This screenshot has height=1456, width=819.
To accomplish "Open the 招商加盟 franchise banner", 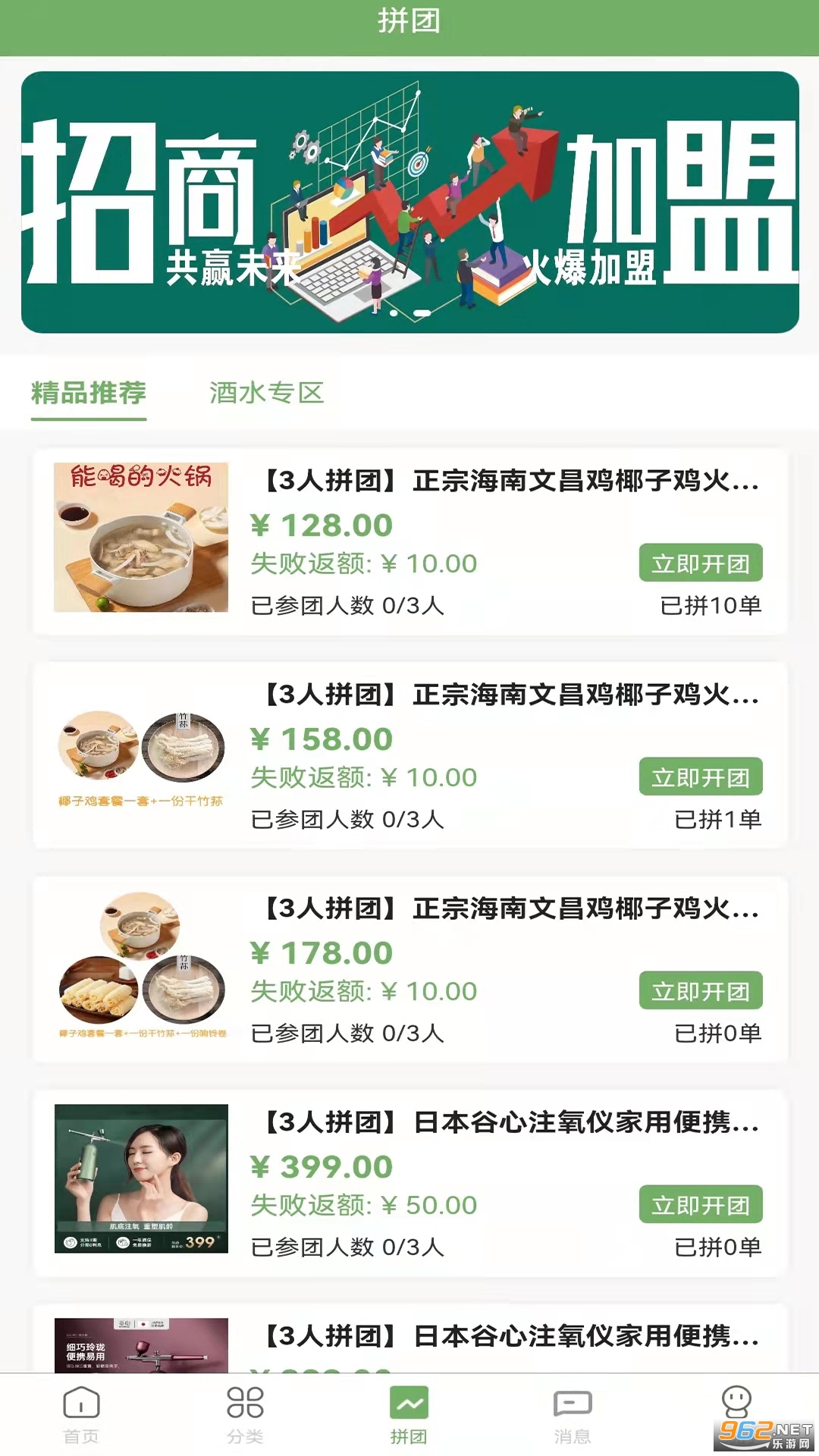I will 409,202.
